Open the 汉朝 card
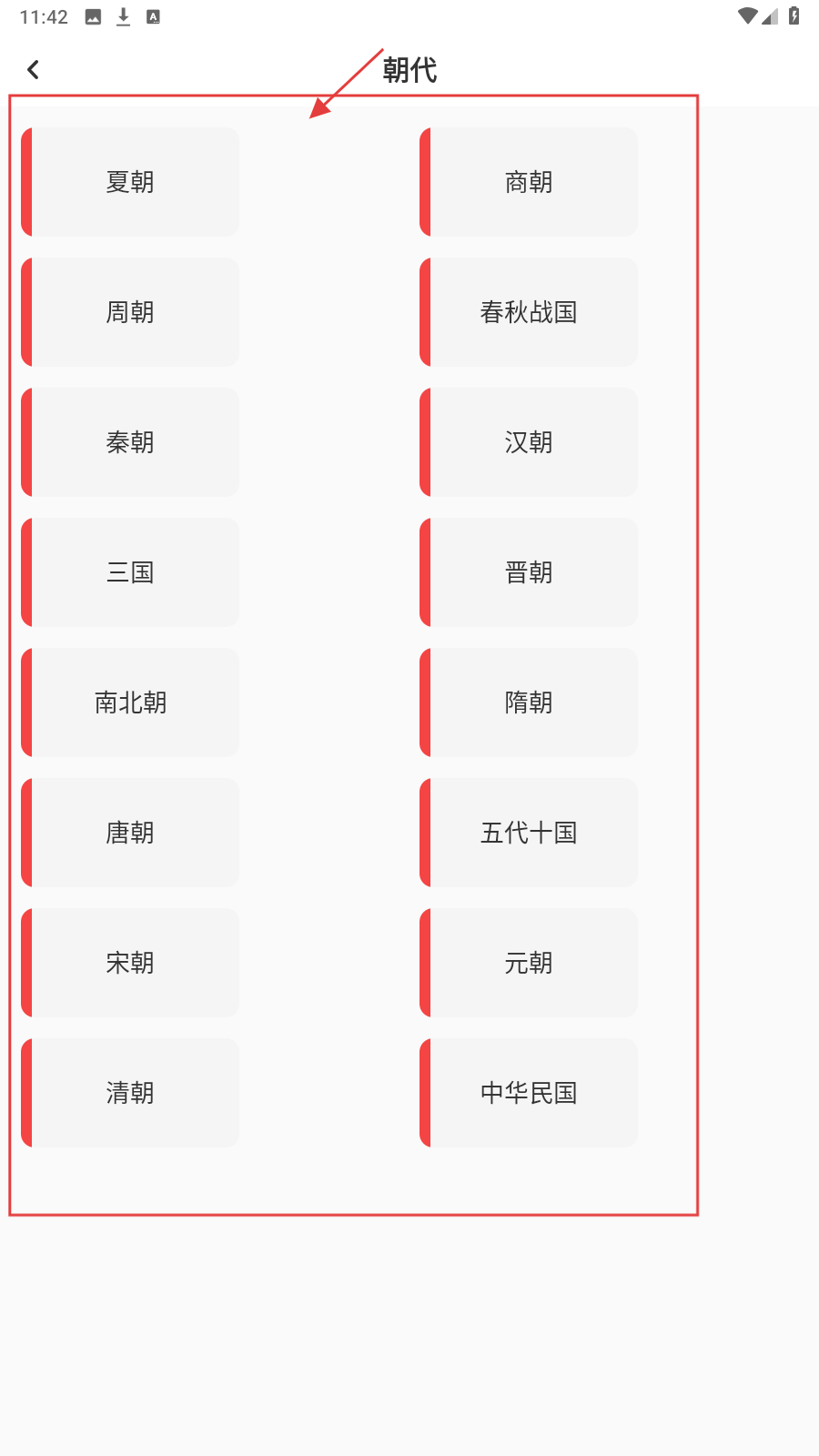The image size is (819, 1456). [x=529, y=442]
